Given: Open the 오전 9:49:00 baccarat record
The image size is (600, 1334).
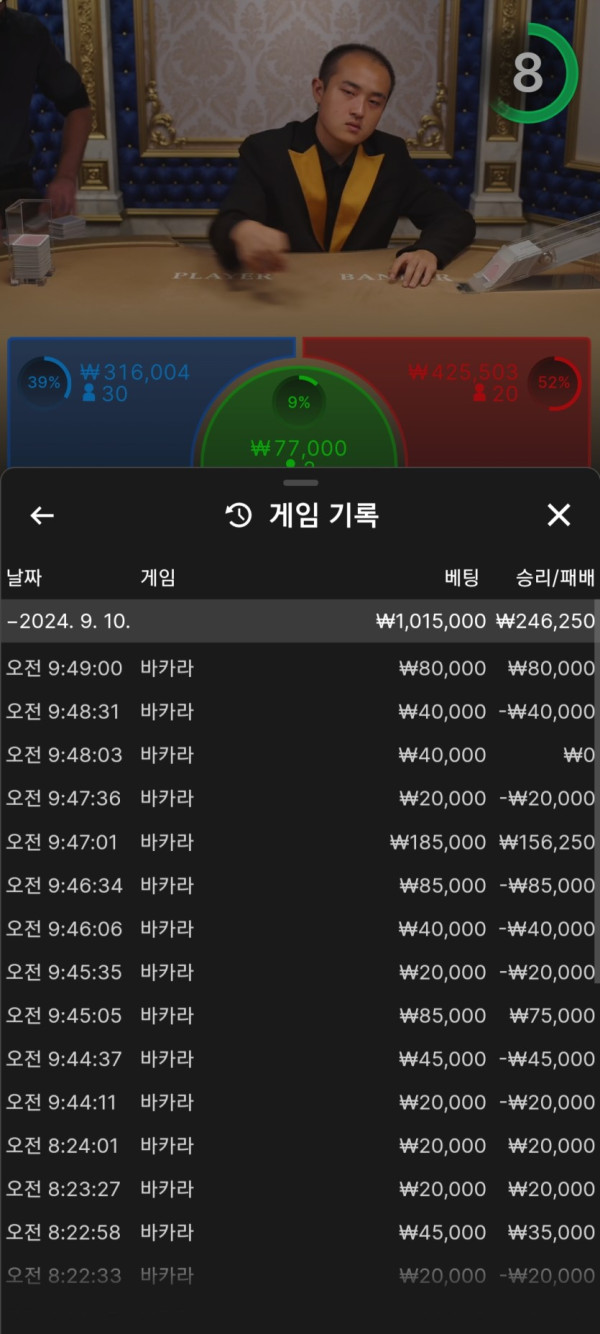Looking at the screenshot, I should tap(300, 668).
